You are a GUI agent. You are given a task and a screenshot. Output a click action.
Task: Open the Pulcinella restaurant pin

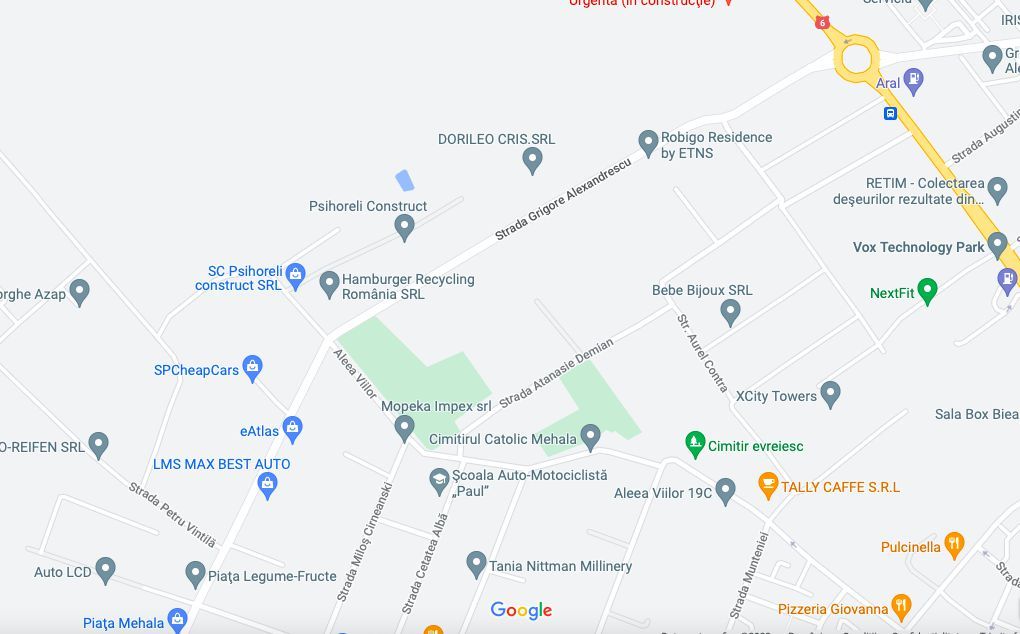[954, 545]
